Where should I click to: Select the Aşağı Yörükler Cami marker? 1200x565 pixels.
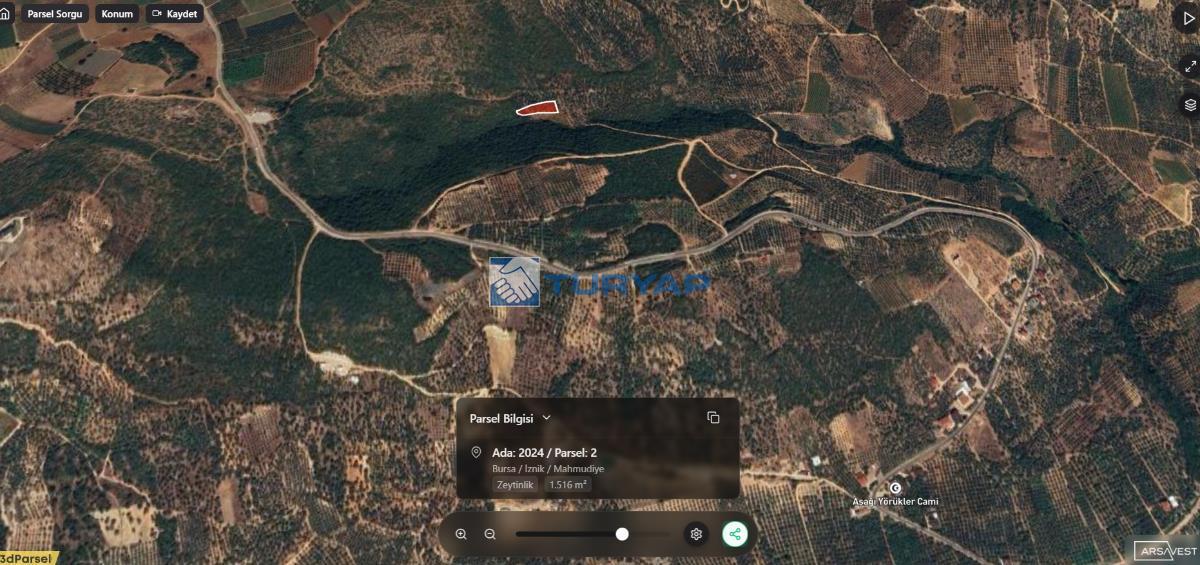coord(895,488)
